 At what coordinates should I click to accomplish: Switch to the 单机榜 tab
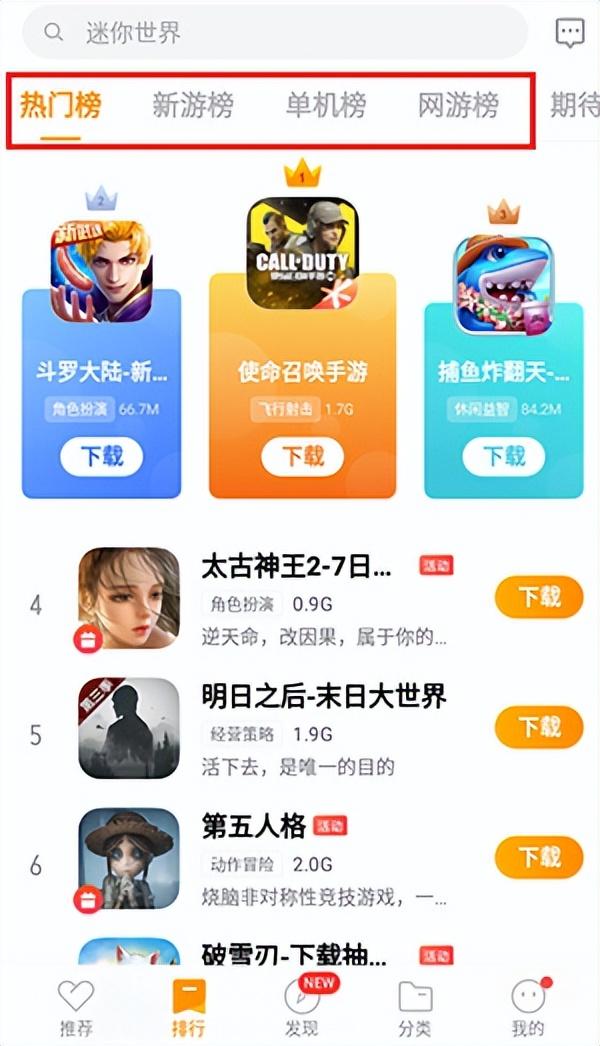[326, 105]
